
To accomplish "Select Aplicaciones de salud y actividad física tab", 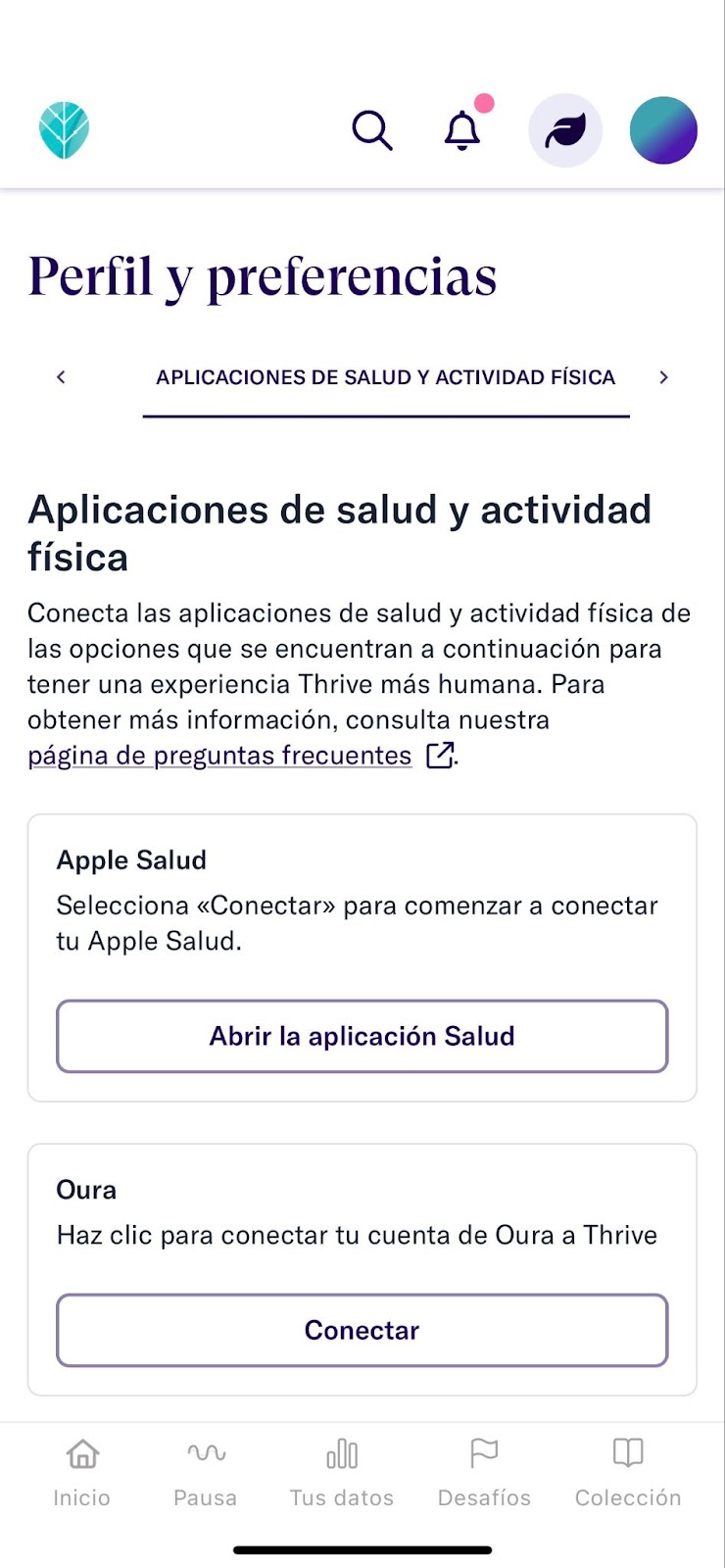I will (385, 378).
